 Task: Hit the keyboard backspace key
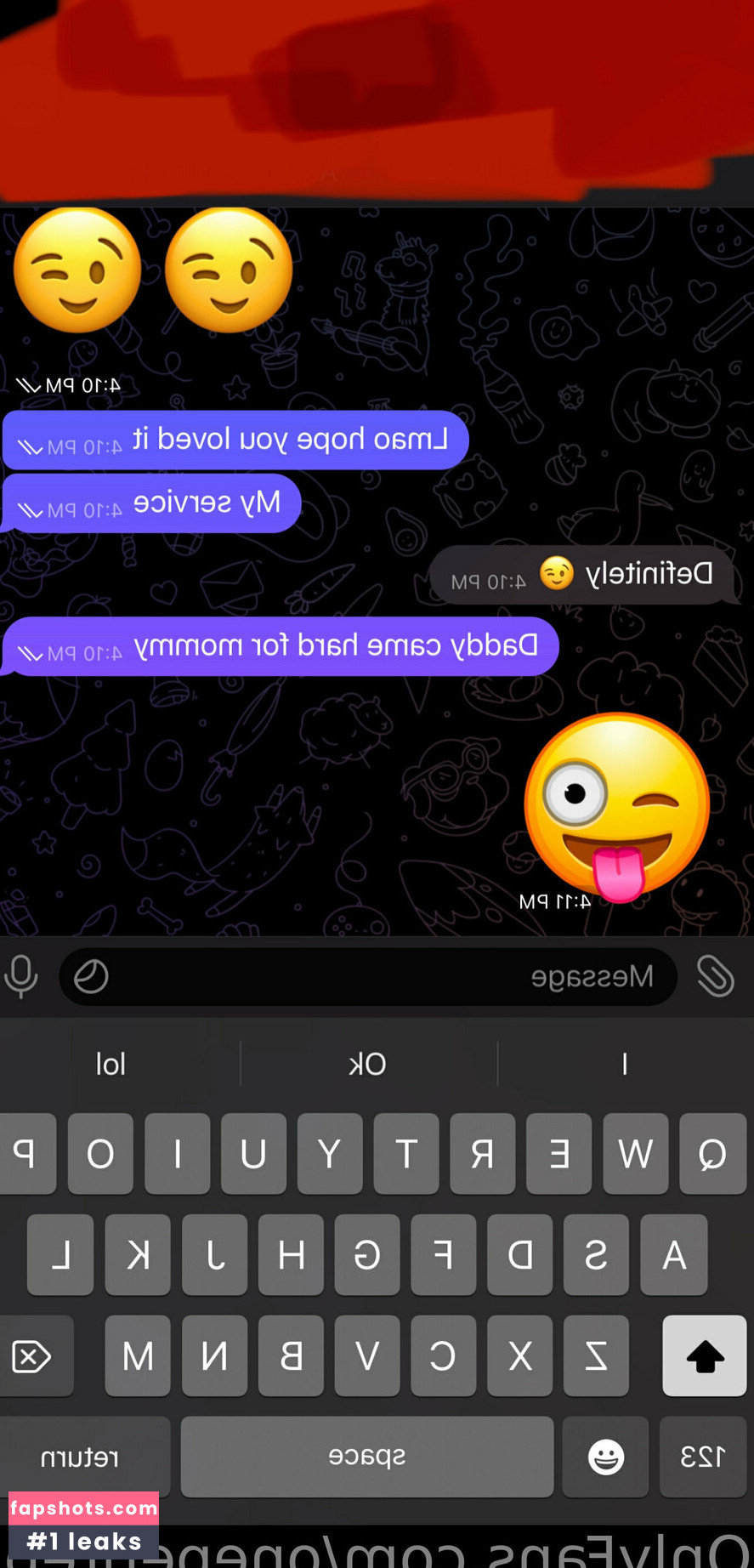coord(32,1355)
